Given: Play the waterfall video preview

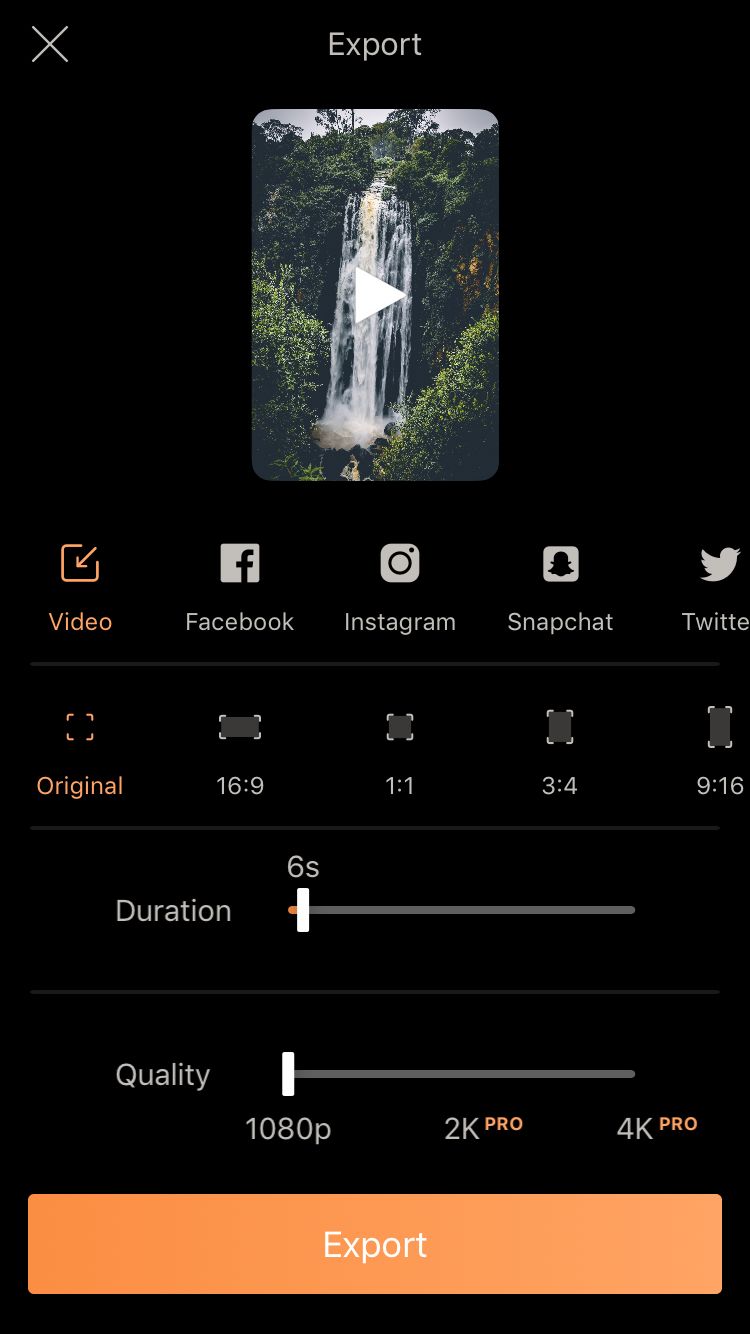Looking at the screenshot, I should coord(378,295).
